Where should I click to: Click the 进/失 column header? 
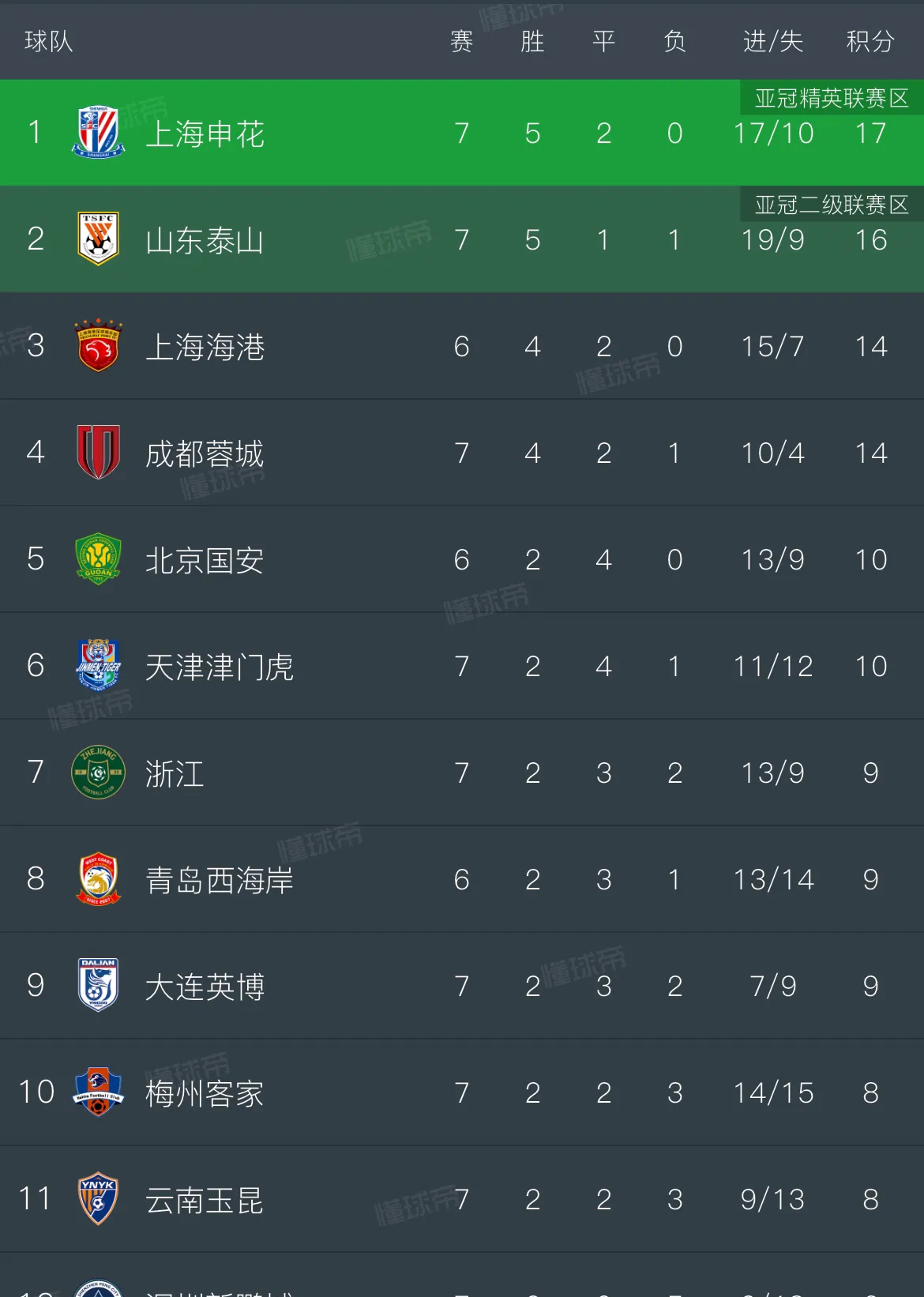(x=772, y=43)
